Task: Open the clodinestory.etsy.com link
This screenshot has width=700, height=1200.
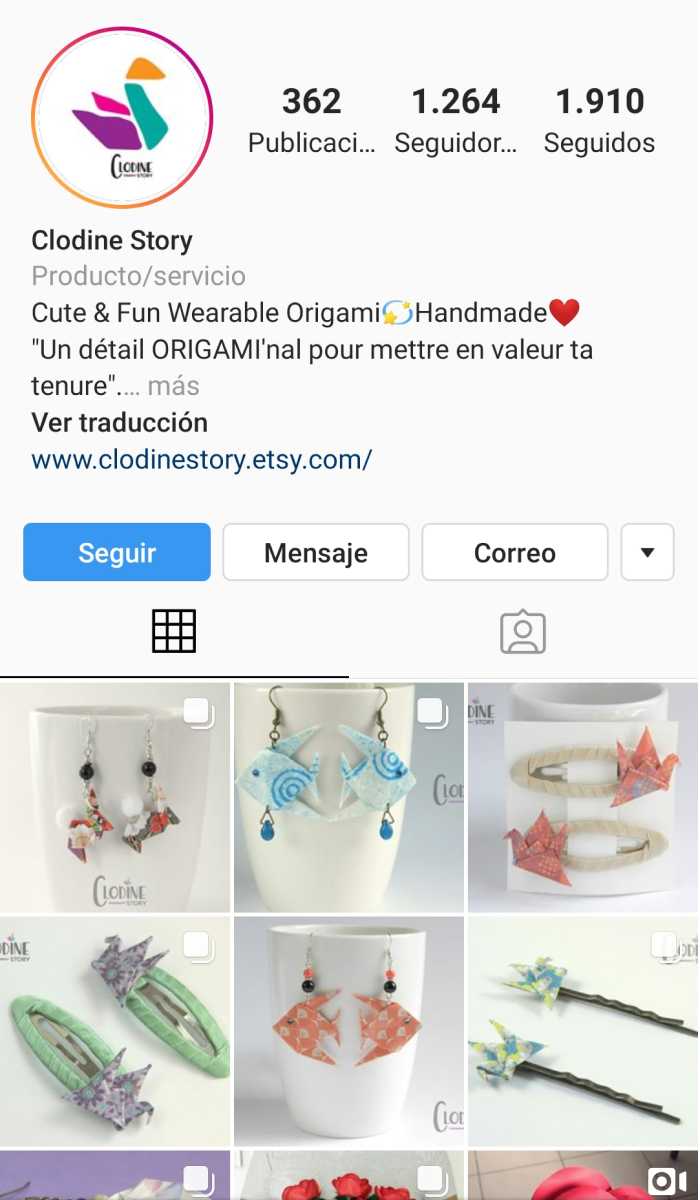Action: coord(202,460)
